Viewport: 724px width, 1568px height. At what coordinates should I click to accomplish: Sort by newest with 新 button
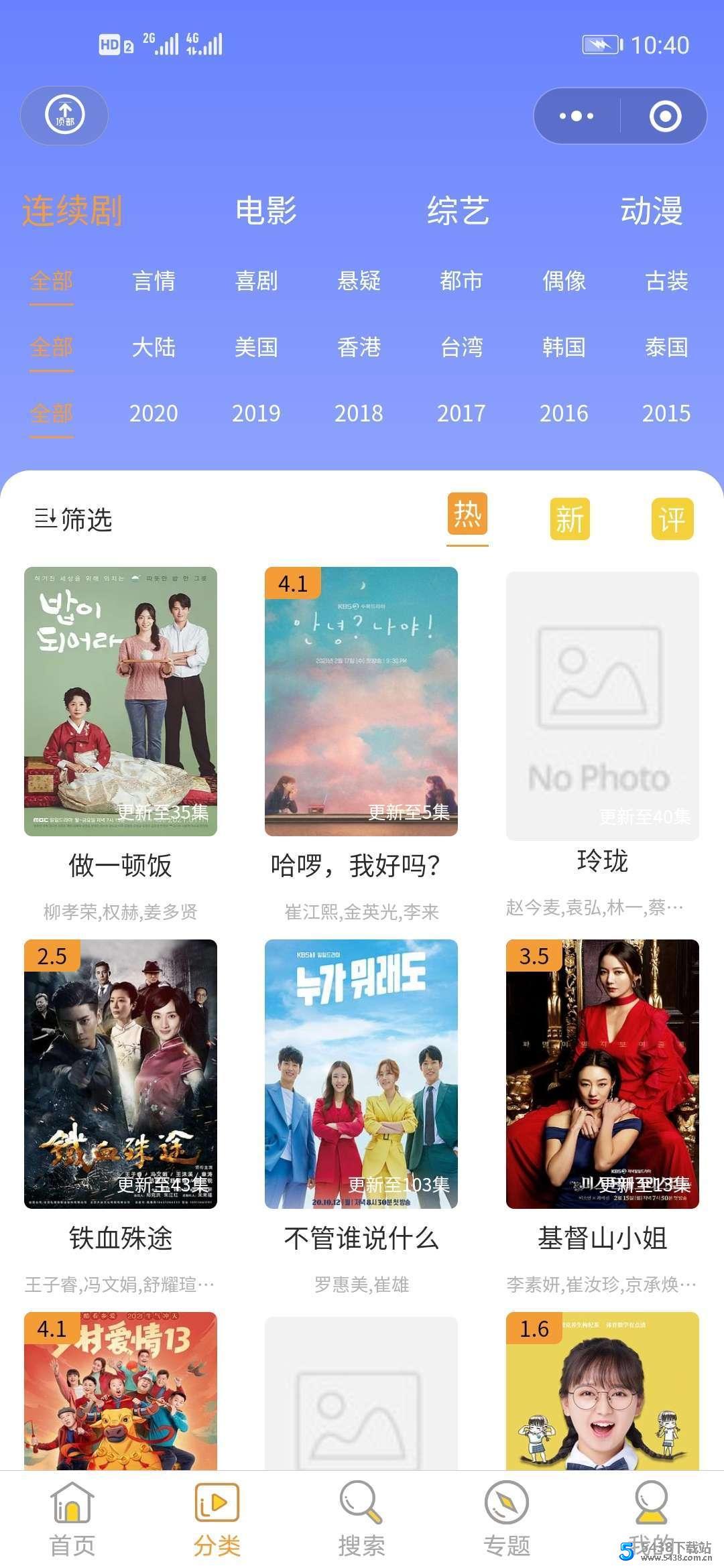(x=570, y=519)
